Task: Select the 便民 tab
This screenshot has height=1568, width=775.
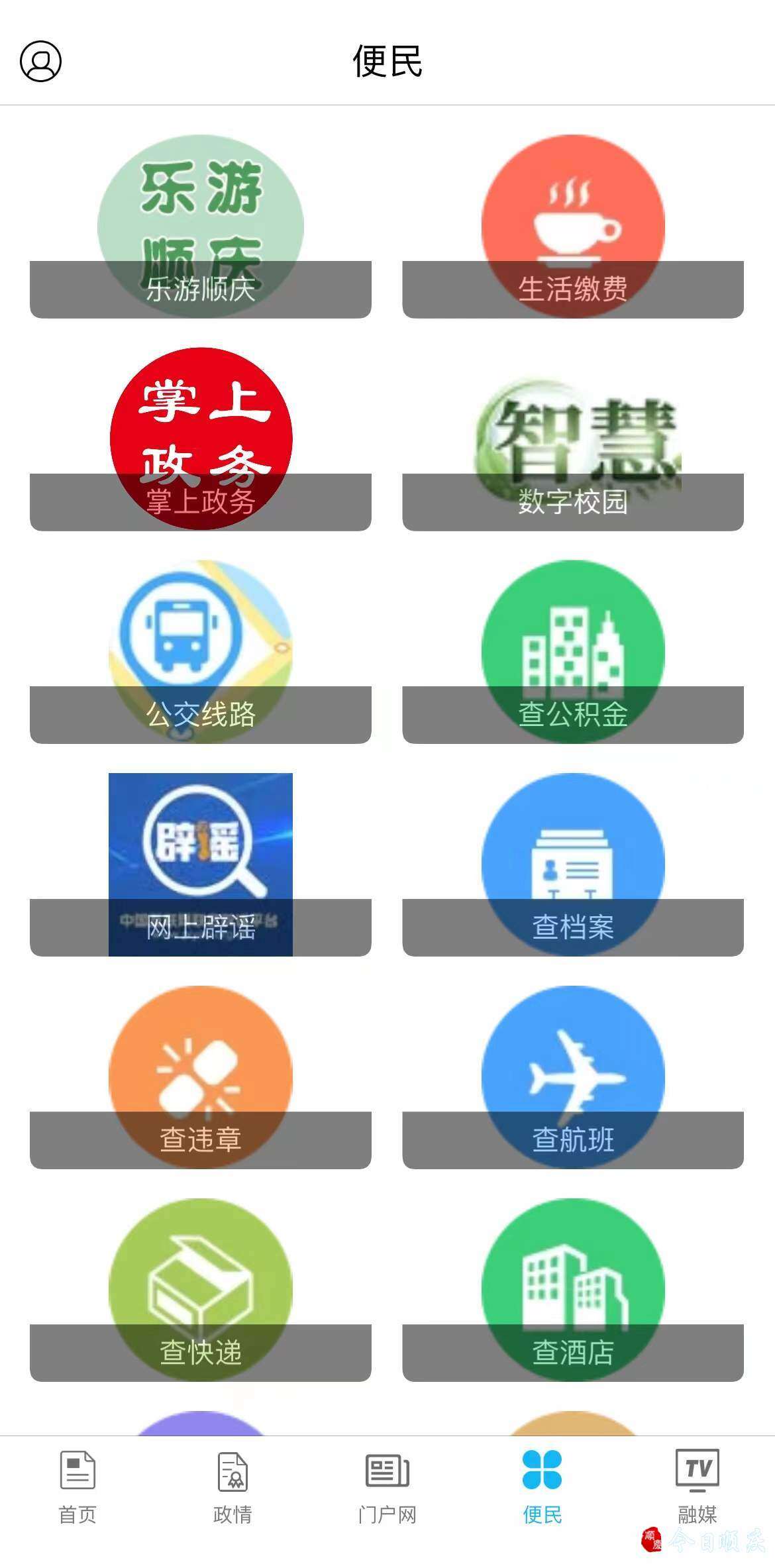Action: pyautogui.click(x=542, y=1487)
